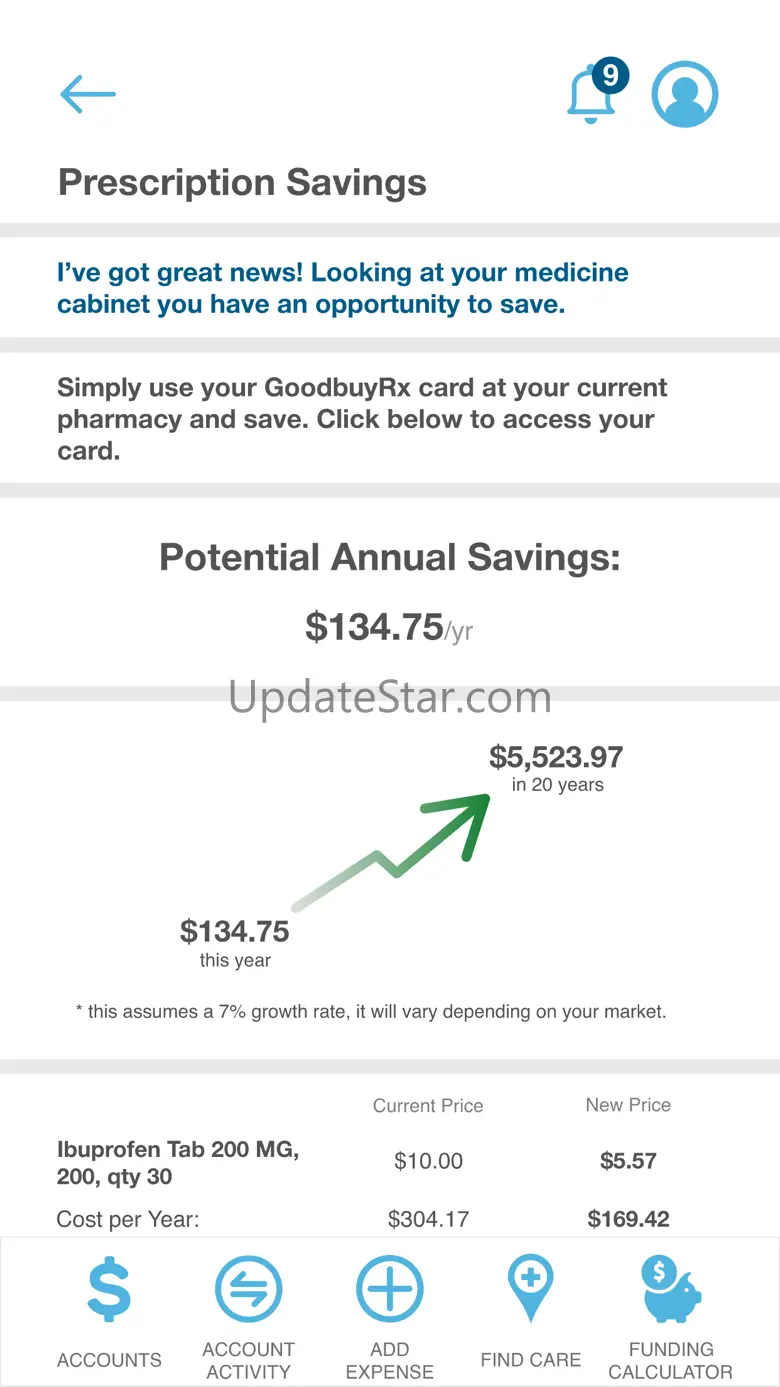The image size is (780, 1387).
Task: Open the user profile icon
Action: point(685,95)
